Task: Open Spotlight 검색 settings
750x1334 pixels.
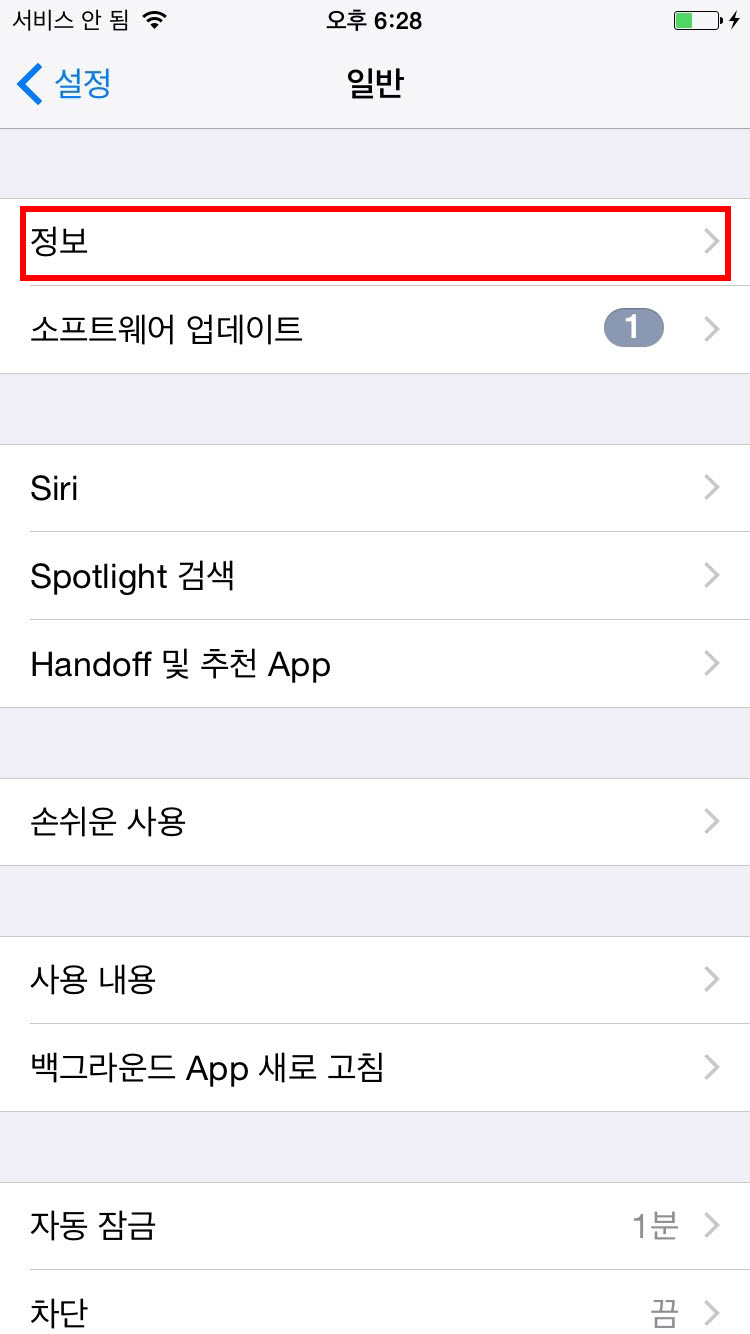Action: click(375, 576)
